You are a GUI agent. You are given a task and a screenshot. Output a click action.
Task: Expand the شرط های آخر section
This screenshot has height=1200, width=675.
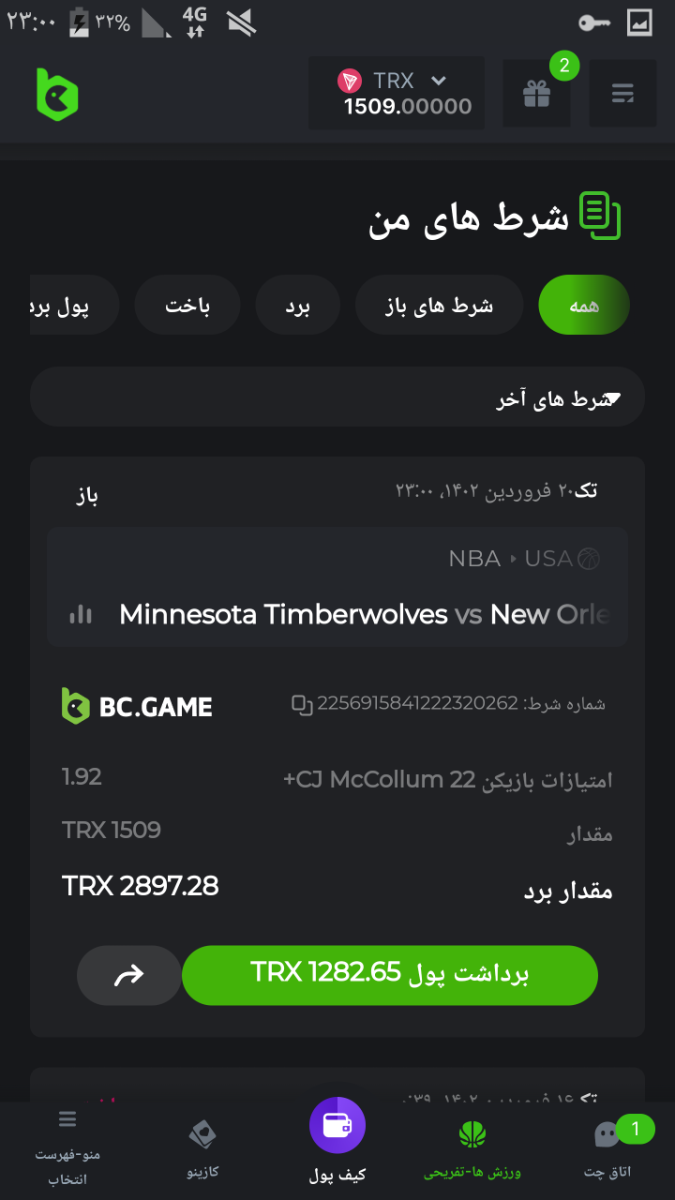tap(337, 397)
